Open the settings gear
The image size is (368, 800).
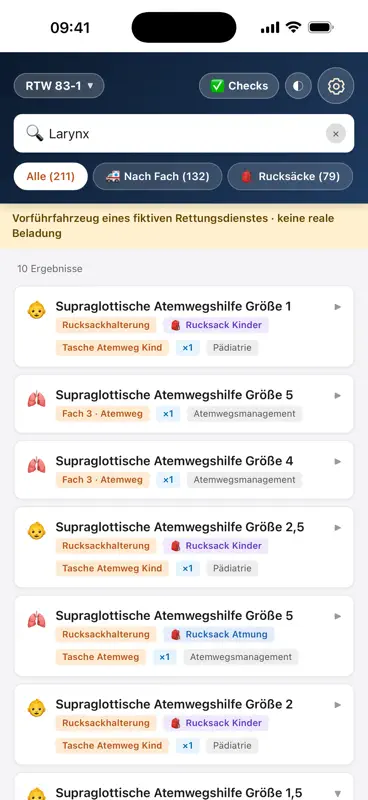pyautogui.click(x=336, y=86)
